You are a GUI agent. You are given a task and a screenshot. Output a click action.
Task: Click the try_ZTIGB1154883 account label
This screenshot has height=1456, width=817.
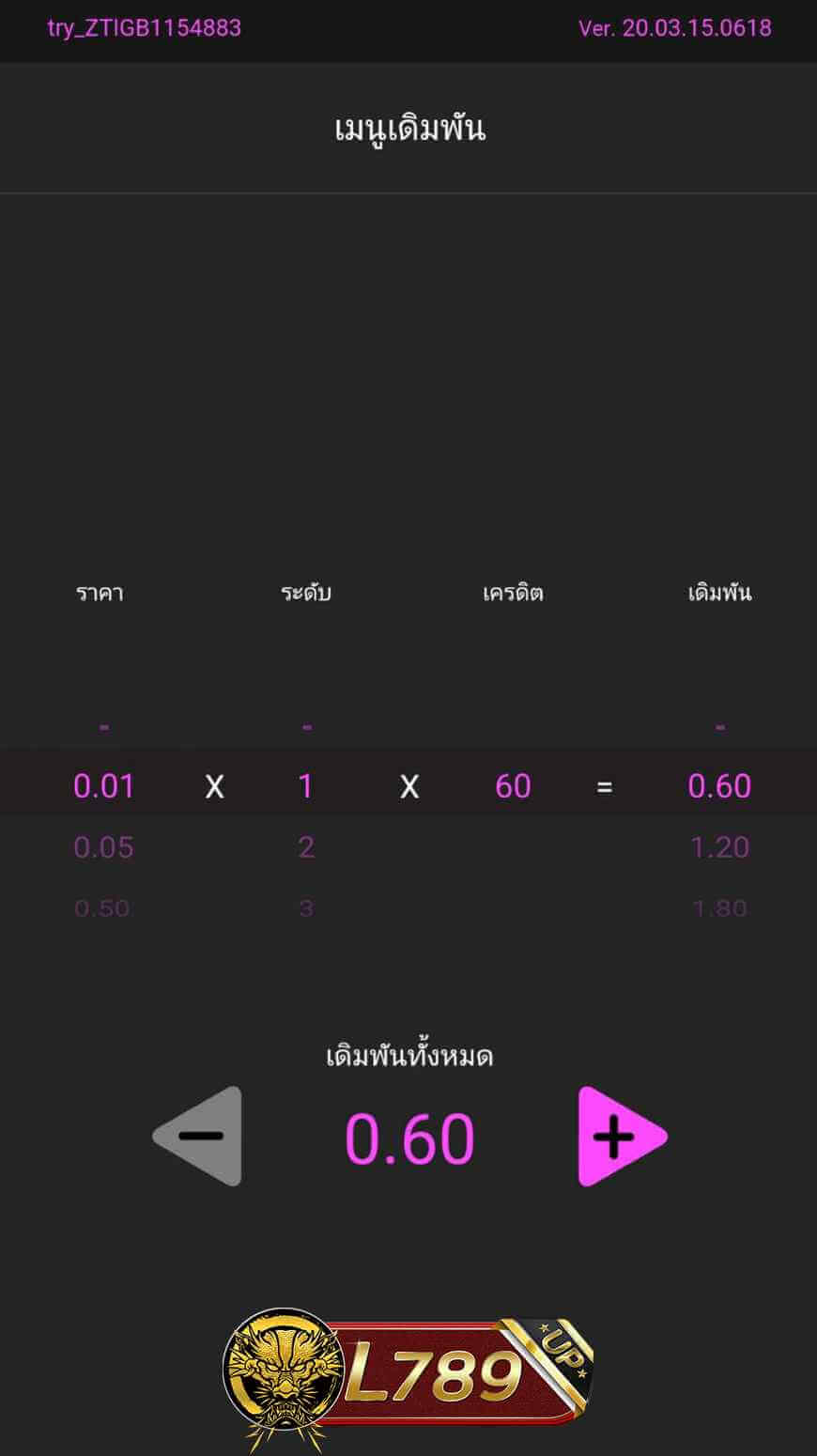click(x=144, y=28)
